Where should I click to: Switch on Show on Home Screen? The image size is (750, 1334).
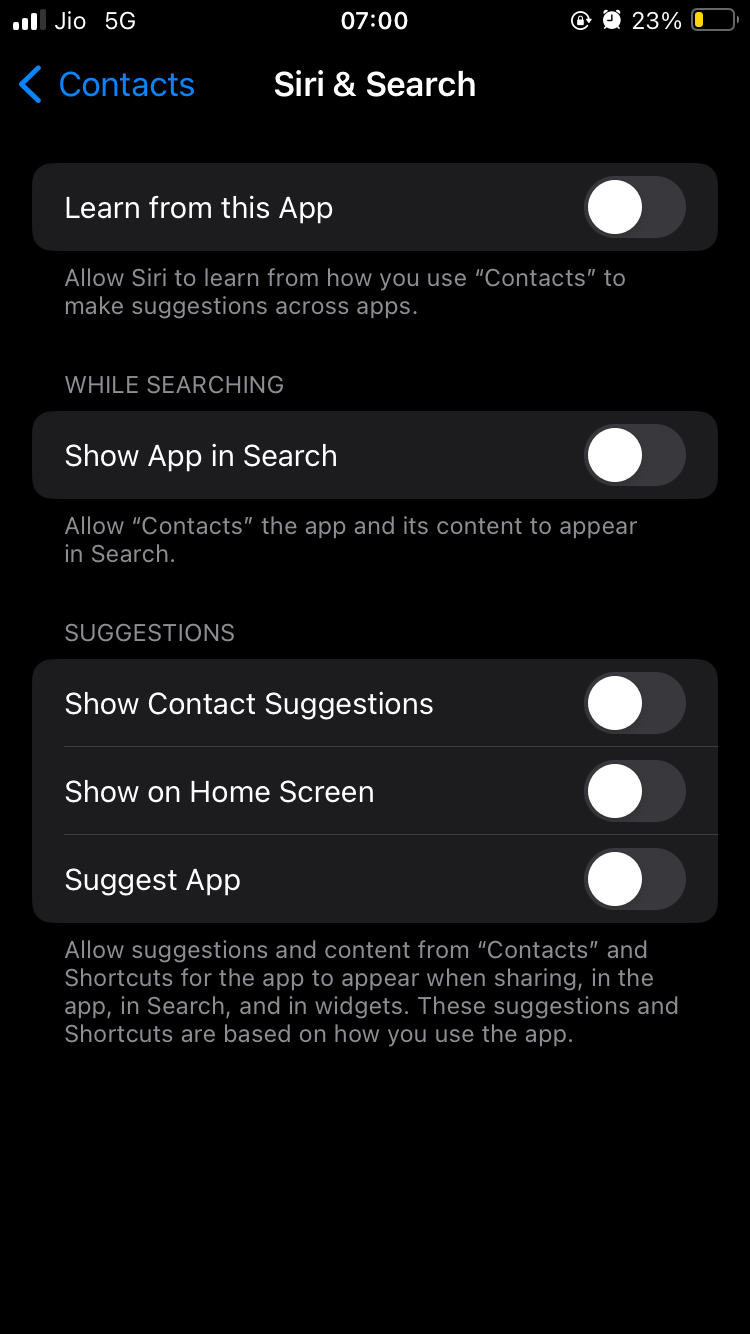(x=635, y=791)
